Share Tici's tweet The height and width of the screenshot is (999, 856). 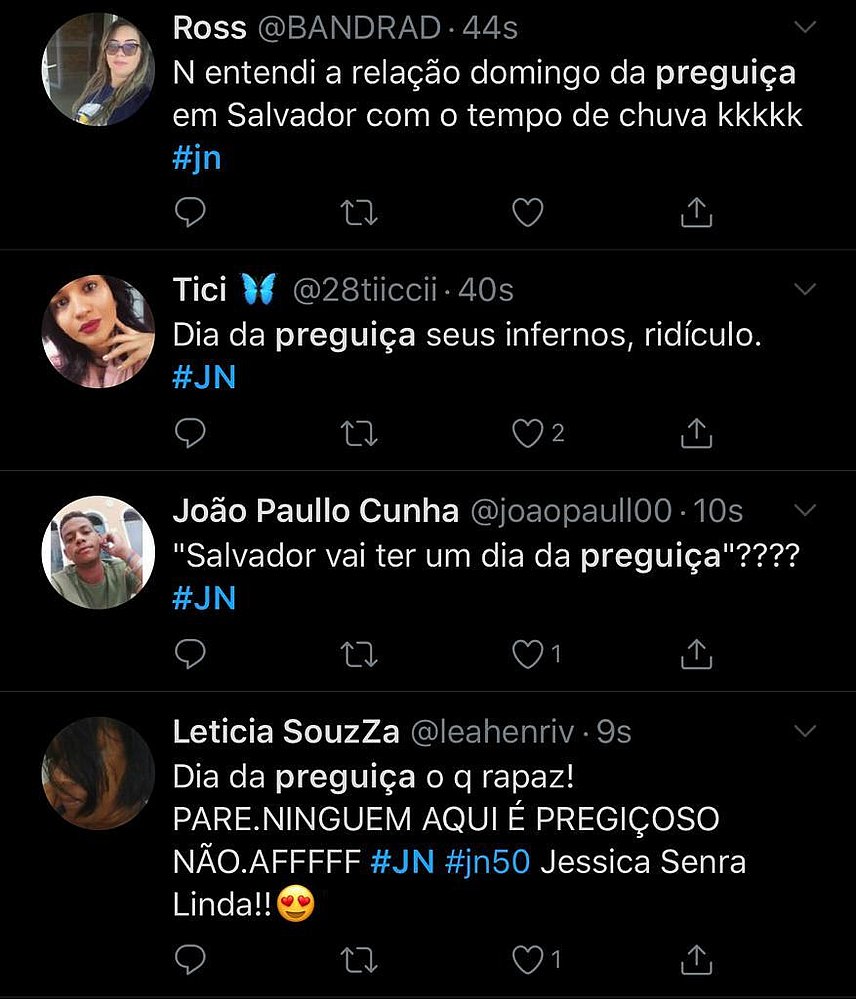[x=696, y=433]
